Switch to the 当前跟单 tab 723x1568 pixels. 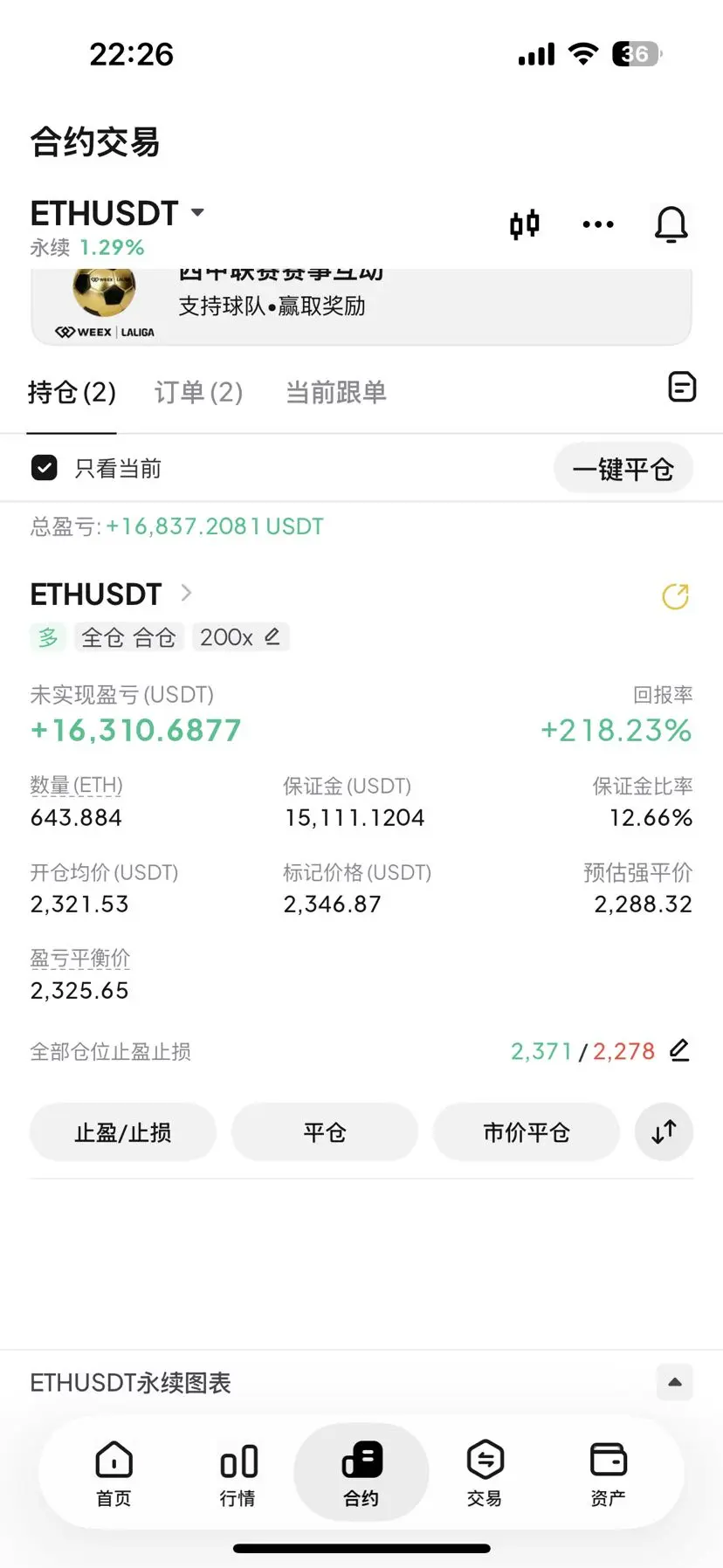(x=336, y=393)
